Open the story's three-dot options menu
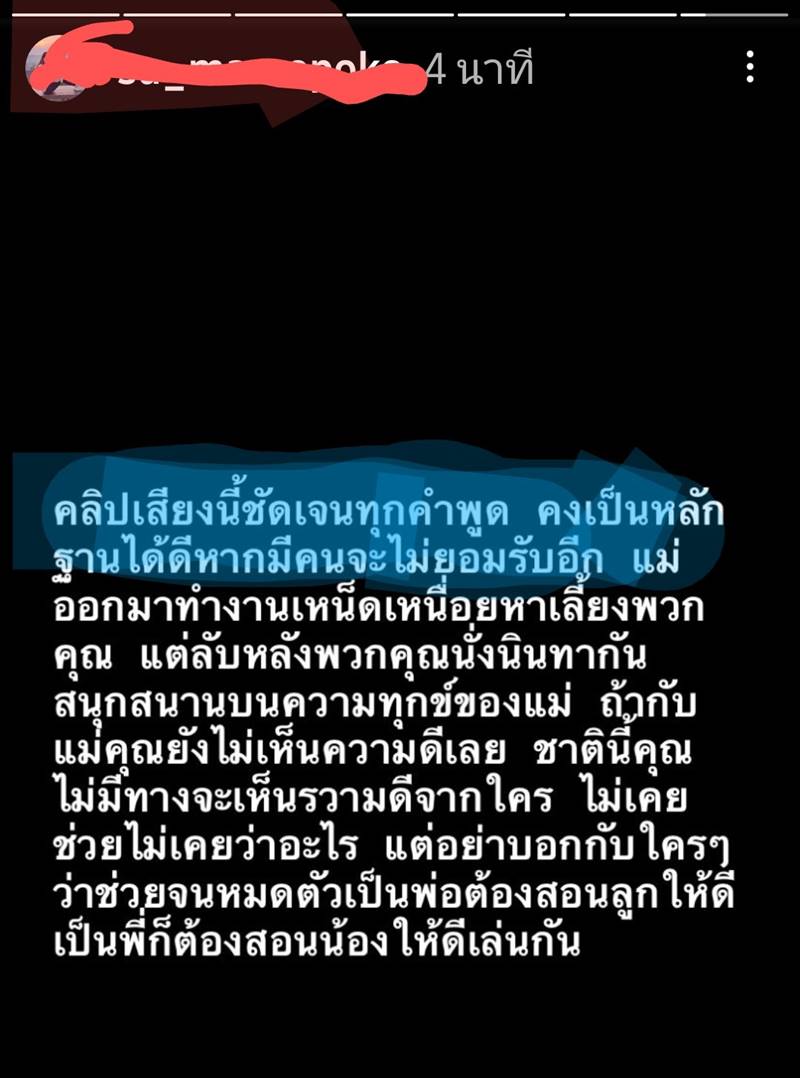The height and width of the screenshot is (1078, 800). pyautogui.click(x=750, y=68)
